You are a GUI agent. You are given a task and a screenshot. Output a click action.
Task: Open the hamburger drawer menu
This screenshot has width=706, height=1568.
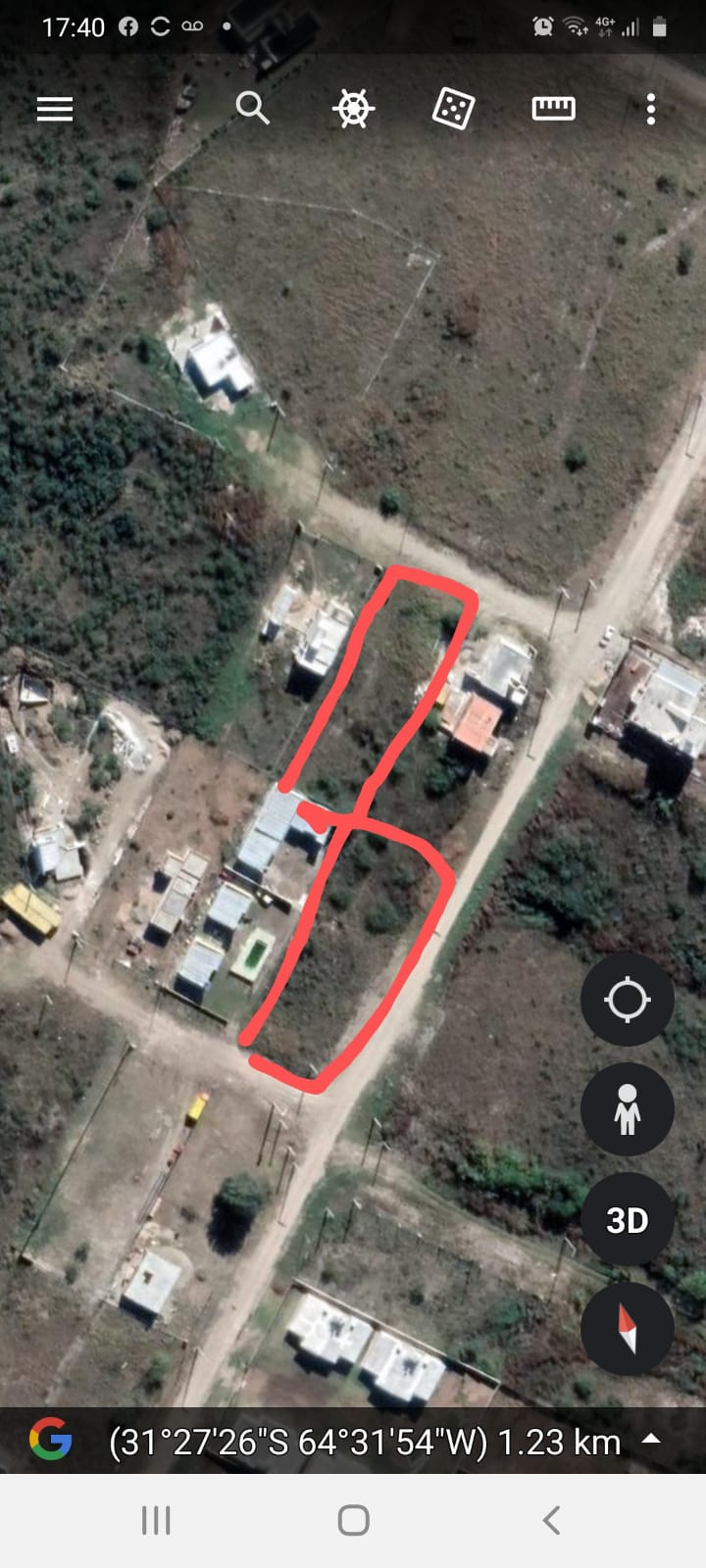tap(55, 109)
